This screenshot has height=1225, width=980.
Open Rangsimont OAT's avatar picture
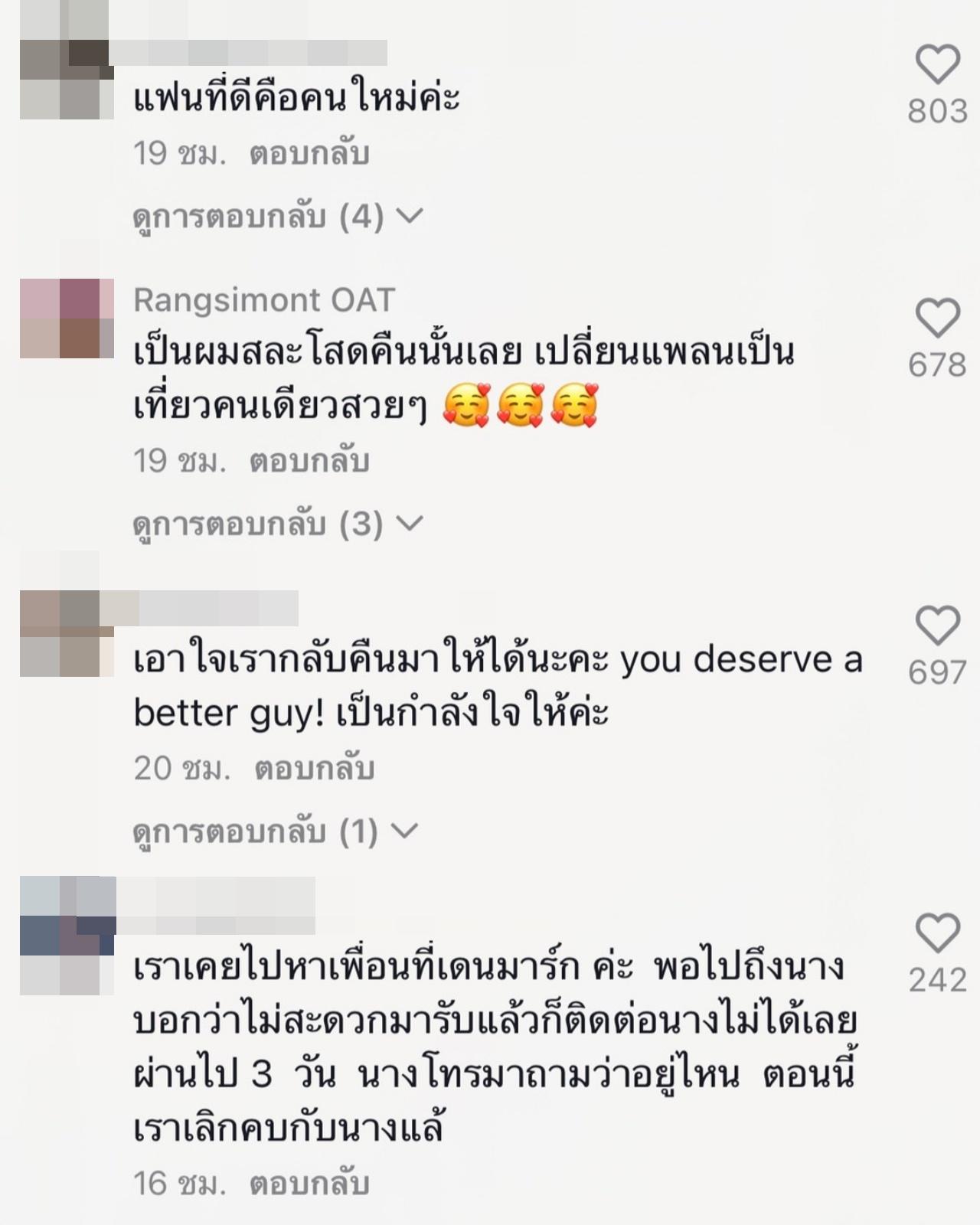coord(67,318)
